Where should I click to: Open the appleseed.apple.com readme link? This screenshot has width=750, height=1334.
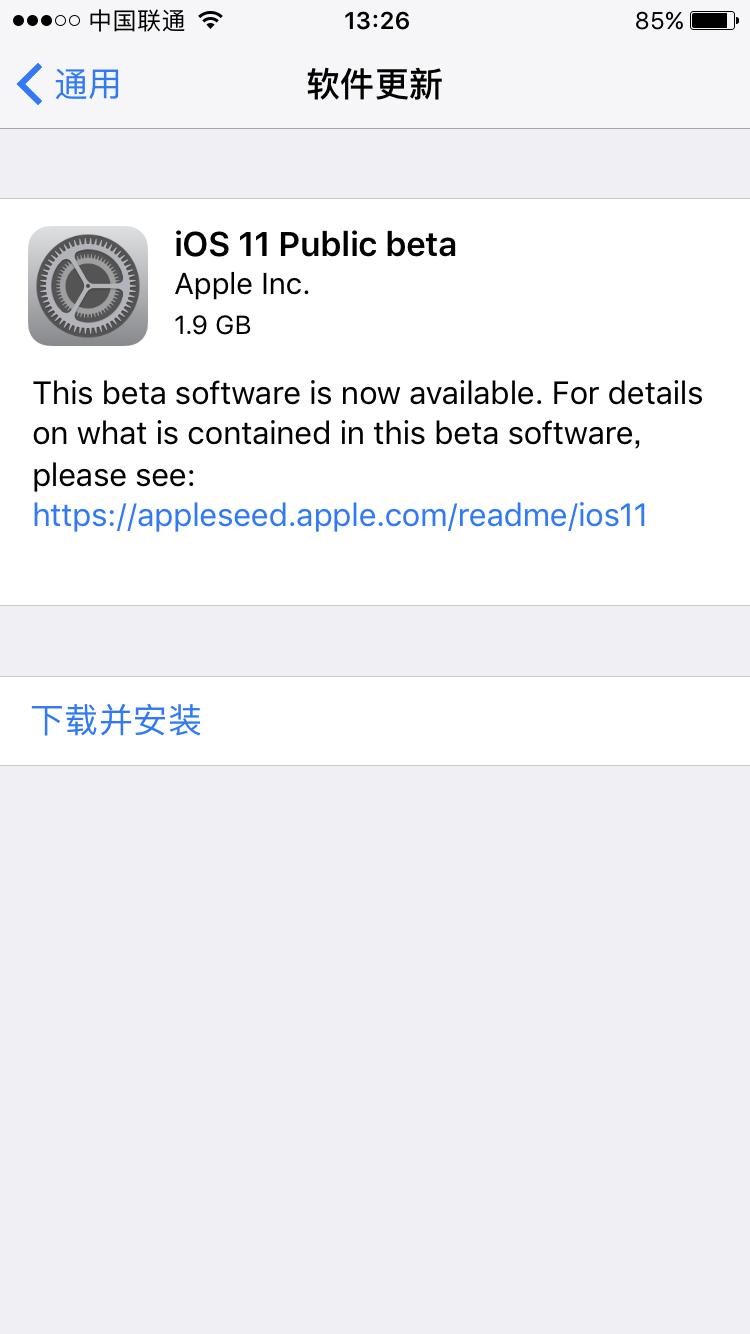339,514
